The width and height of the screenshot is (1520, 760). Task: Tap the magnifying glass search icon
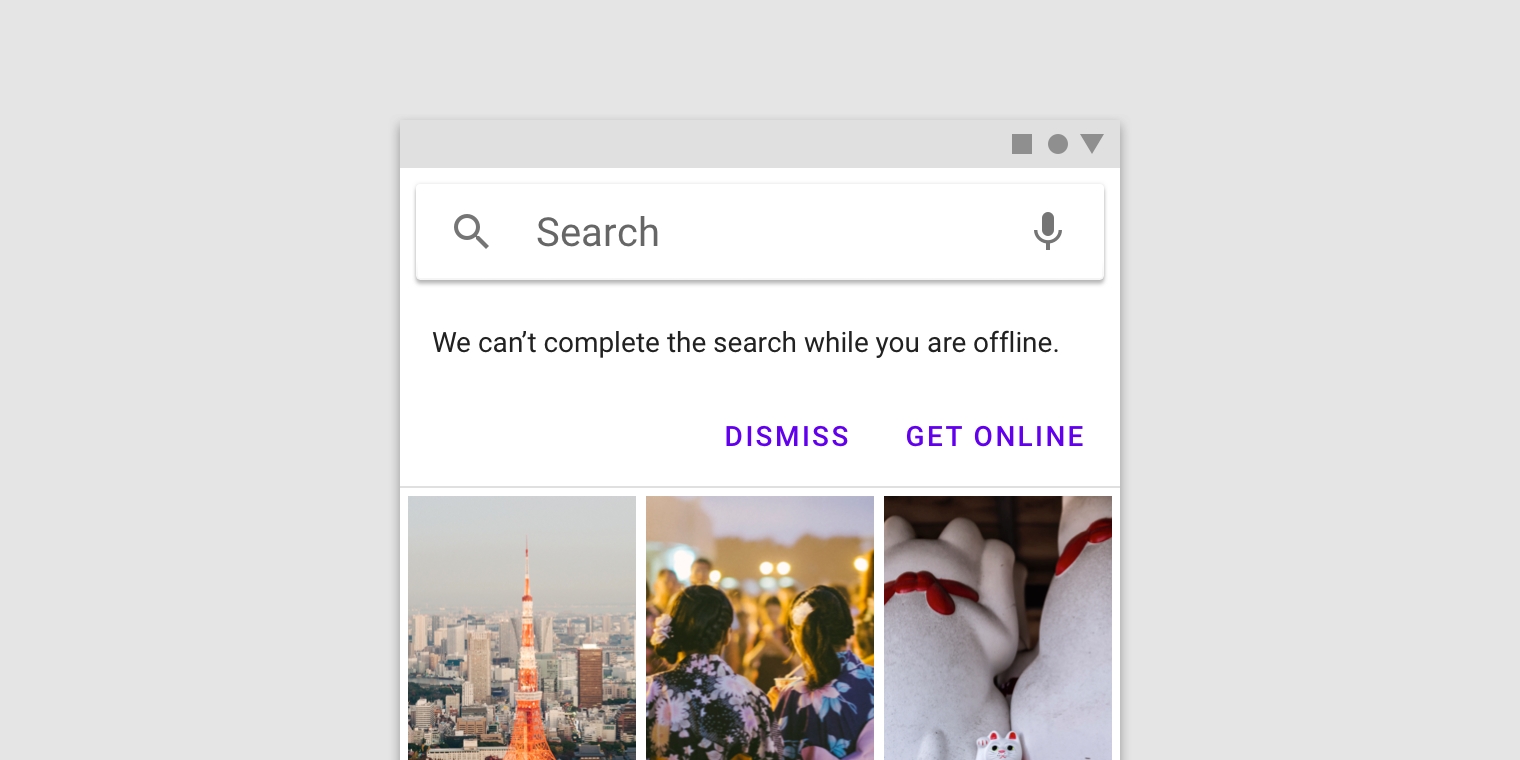[x=471, y=231]
